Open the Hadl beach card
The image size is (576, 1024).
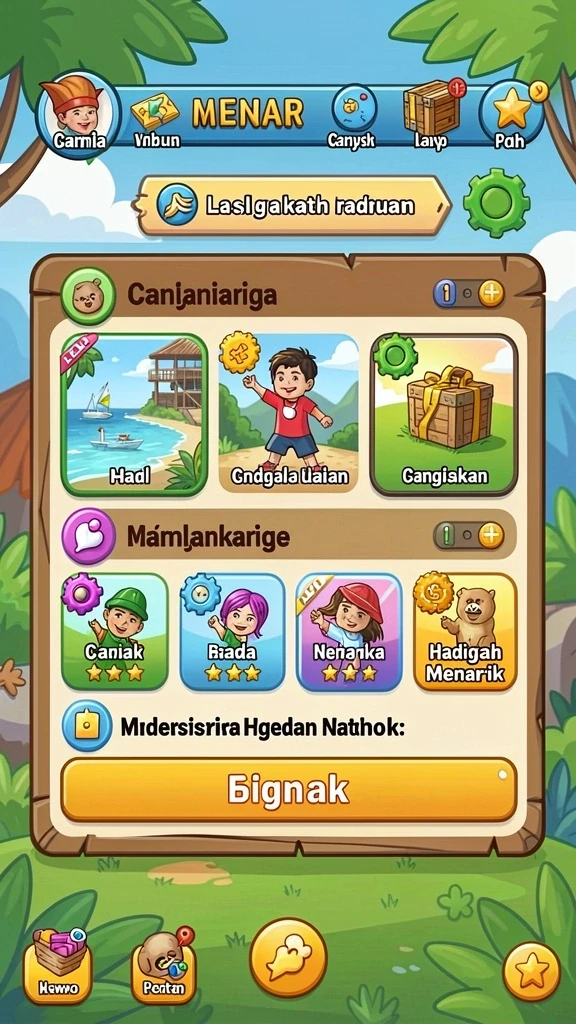135,415
